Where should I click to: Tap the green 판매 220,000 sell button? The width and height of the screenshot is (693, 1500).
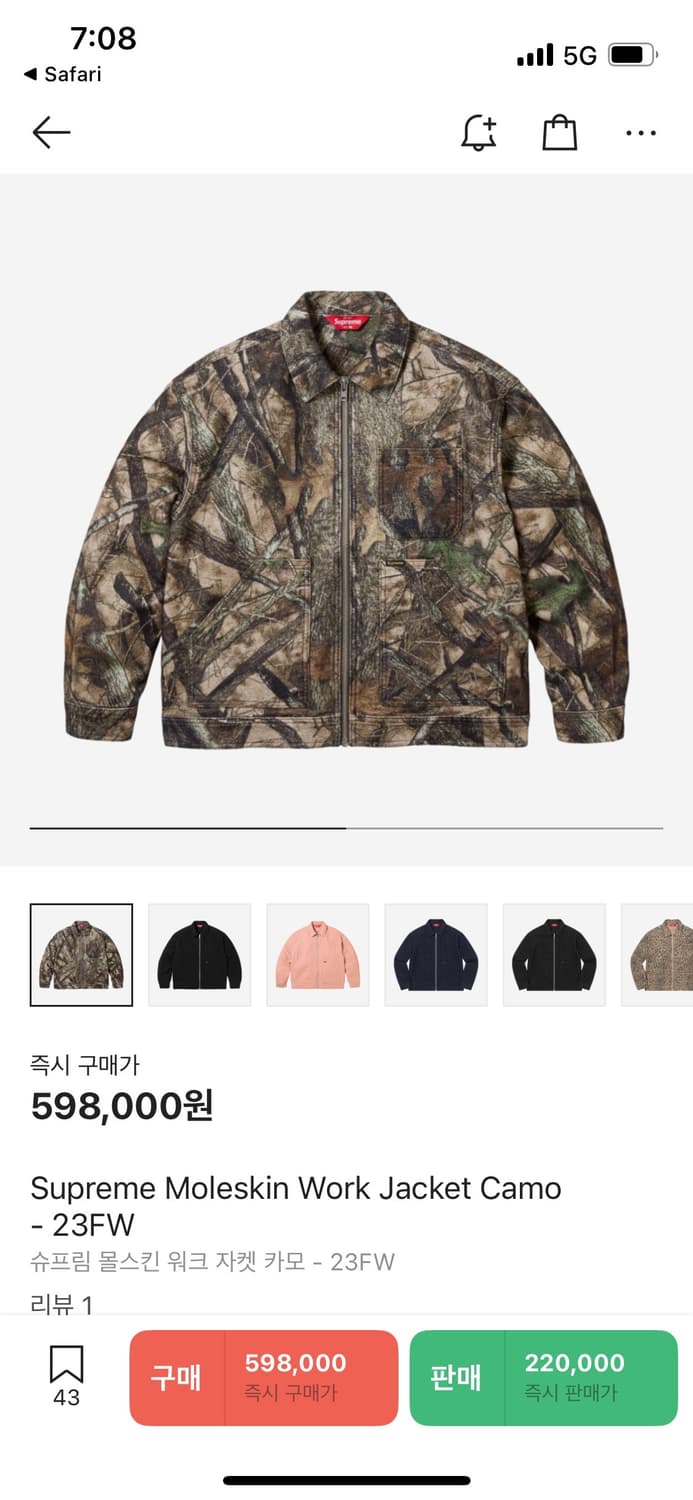coord(543,1377)
